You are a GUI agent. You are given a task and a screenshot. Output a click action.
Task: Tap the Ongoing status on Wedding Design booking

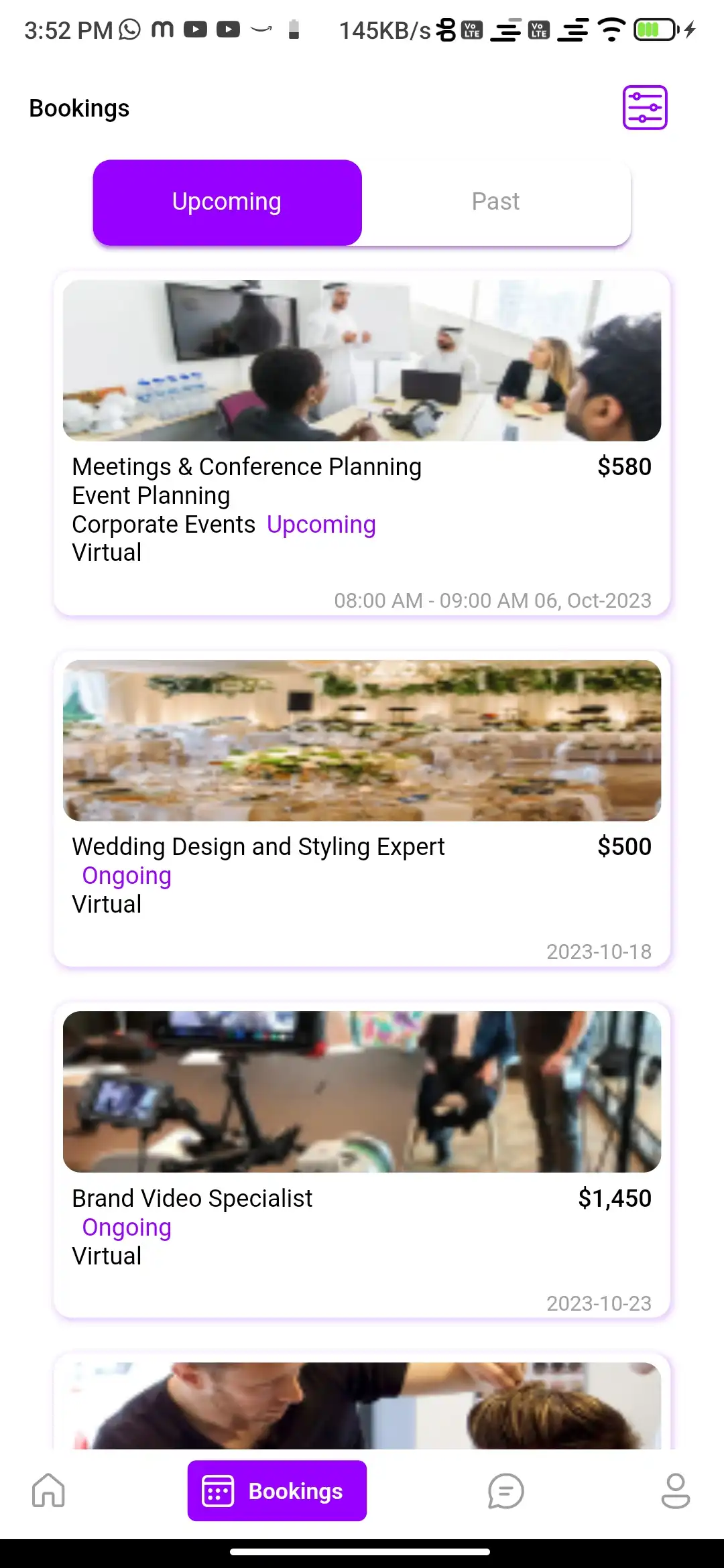coord(126,875)
